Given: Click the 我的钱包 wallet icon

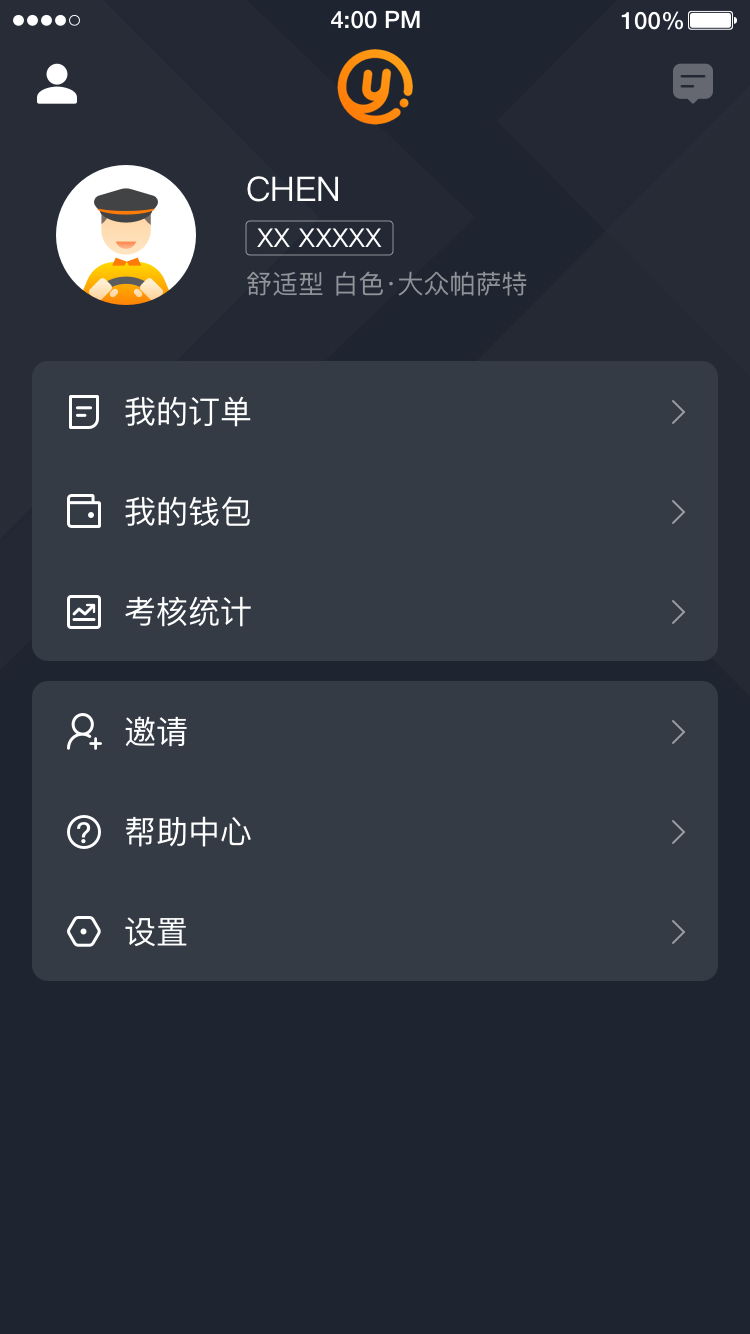Looking at the screenshot, I should pyautogui.click(x=85, y=511).
